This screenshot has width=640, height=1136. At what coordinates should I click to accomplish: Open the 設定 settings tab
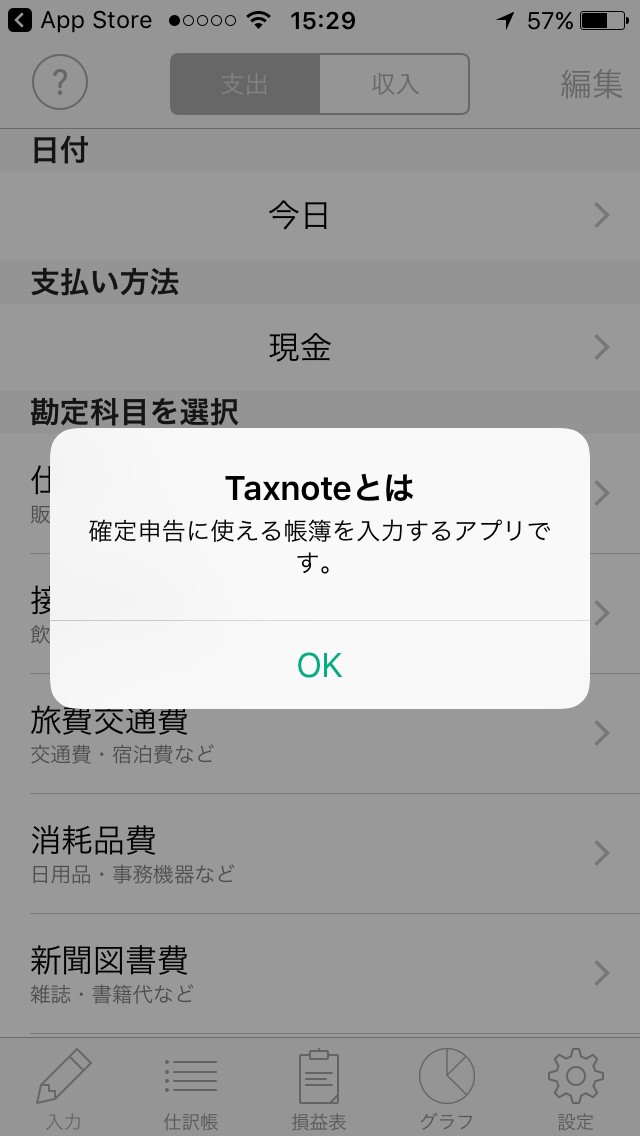[575, 1087]
